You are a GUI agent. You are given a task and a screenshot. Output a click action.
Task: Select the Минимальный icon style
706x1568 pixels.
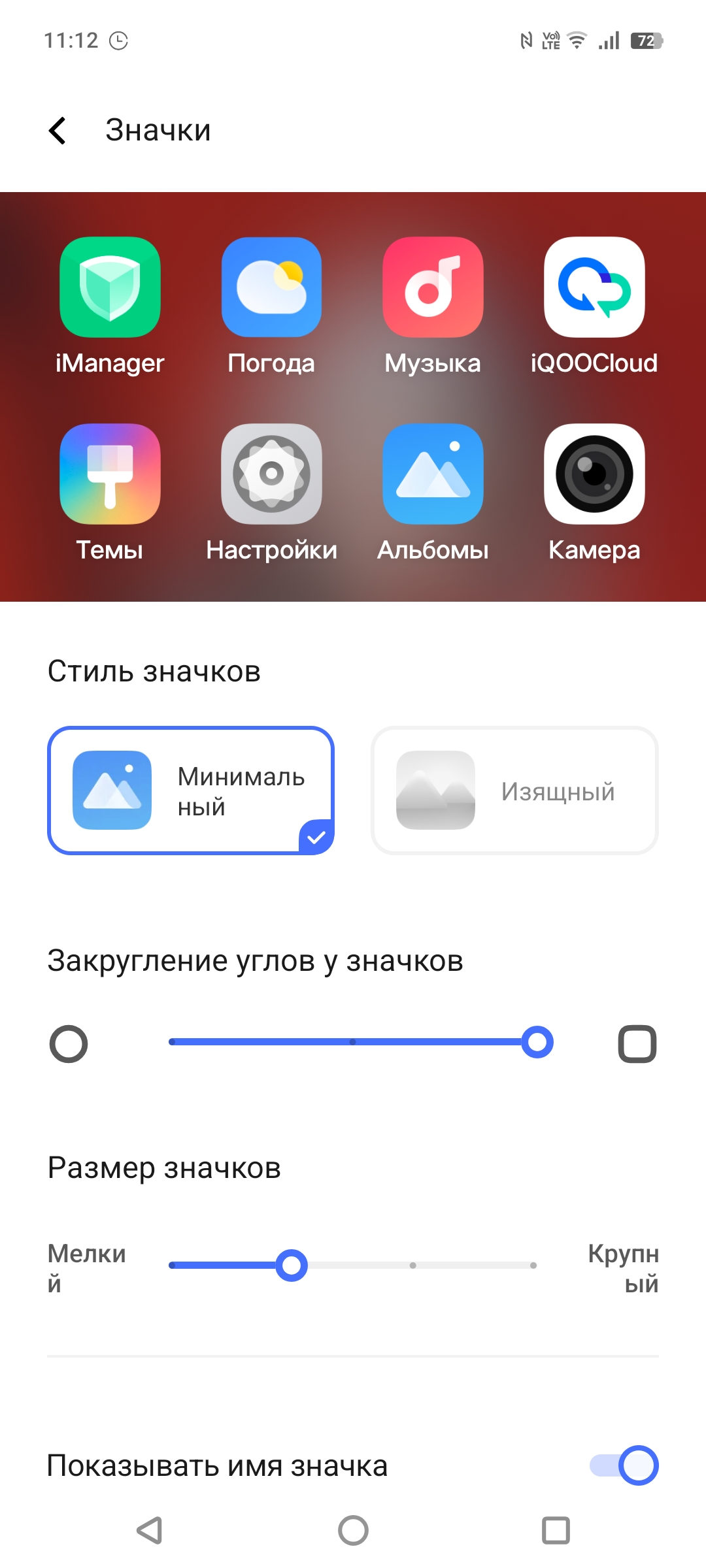tap(191, 791)
